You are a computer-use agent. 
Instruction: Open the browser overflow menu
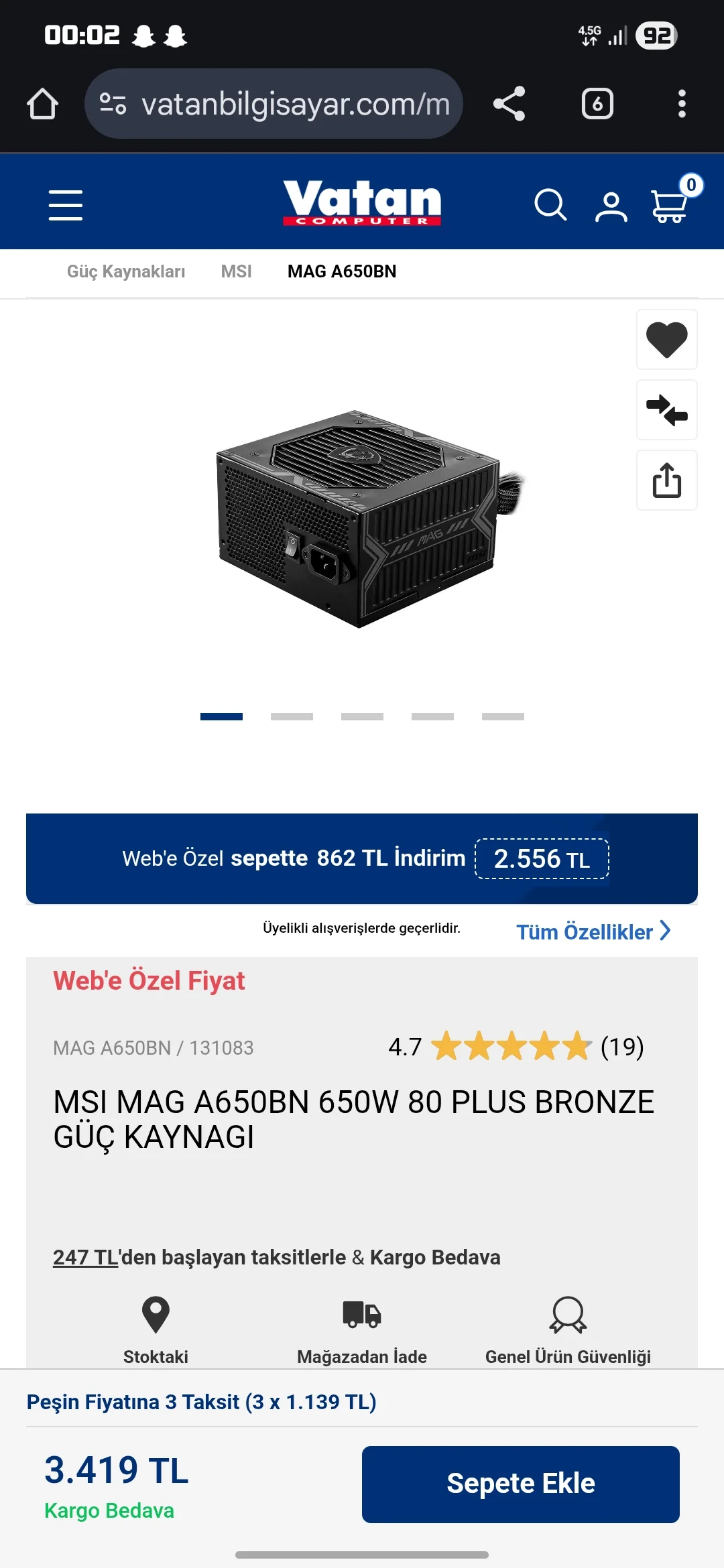pos(682,104)
